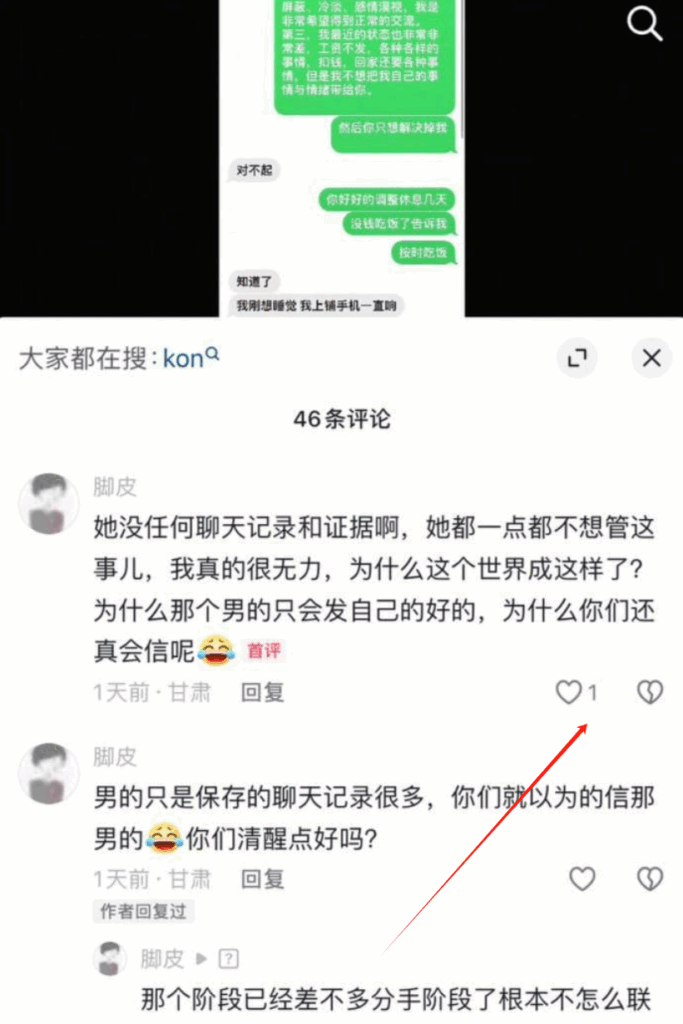
Task: Like the comment starting with 男的只是保存
Action: (582, 879)
